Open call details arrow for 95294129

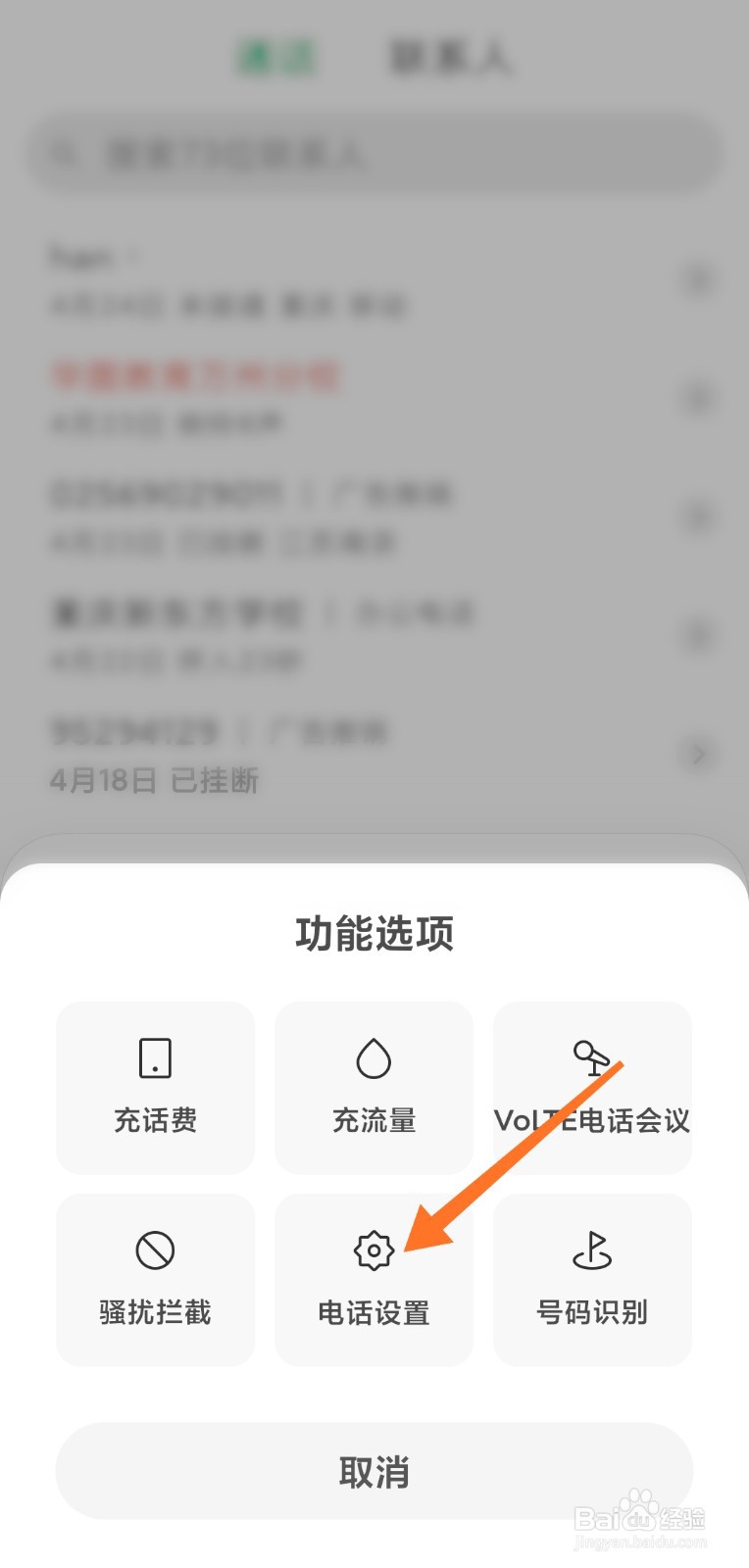pyautogui.click(x=698, y=755)
